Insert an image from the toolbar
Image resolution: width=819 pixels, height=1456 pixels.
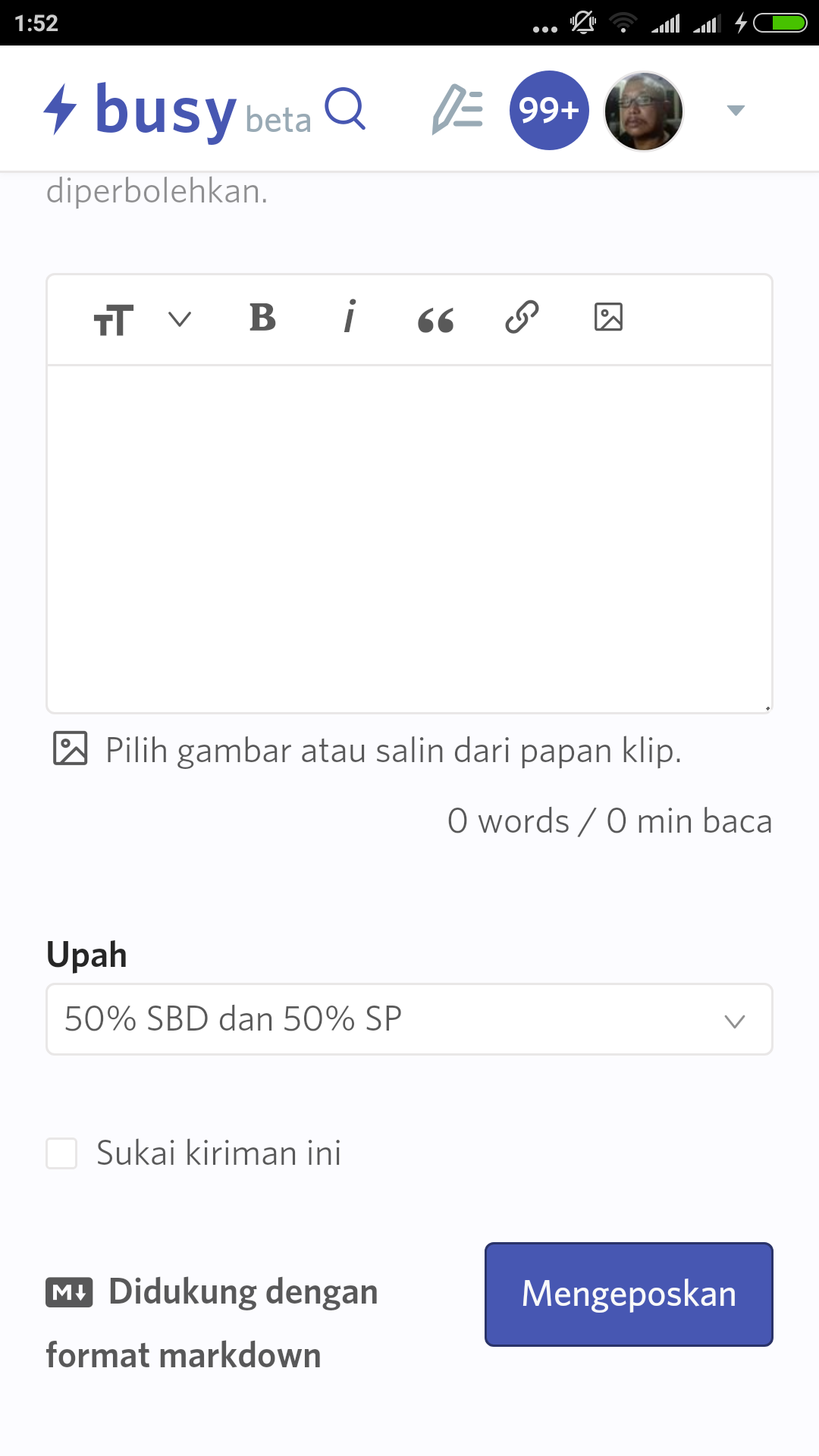pyautogui.click(x=608, y=317)
